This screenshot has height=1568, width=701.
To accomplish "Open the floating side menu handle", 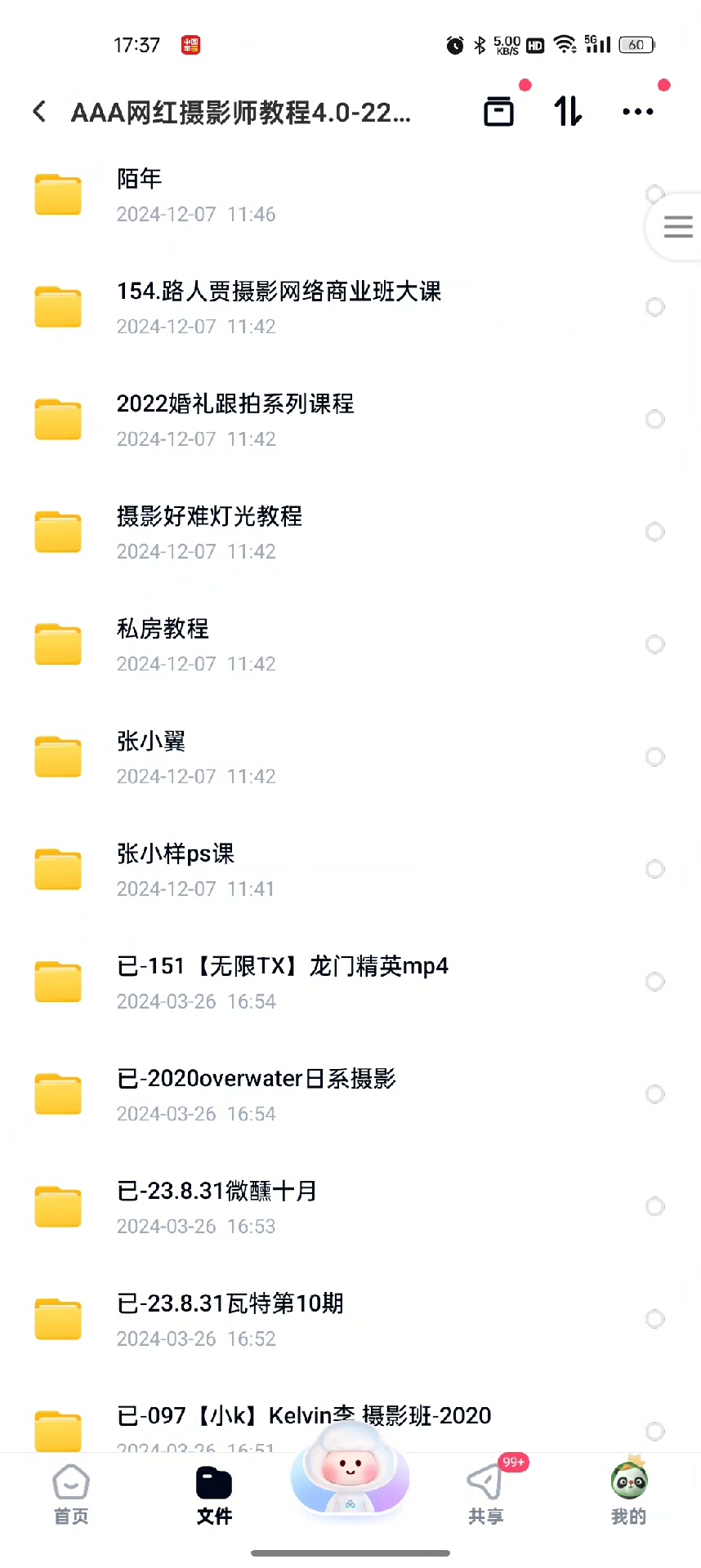I will (678, 226).
